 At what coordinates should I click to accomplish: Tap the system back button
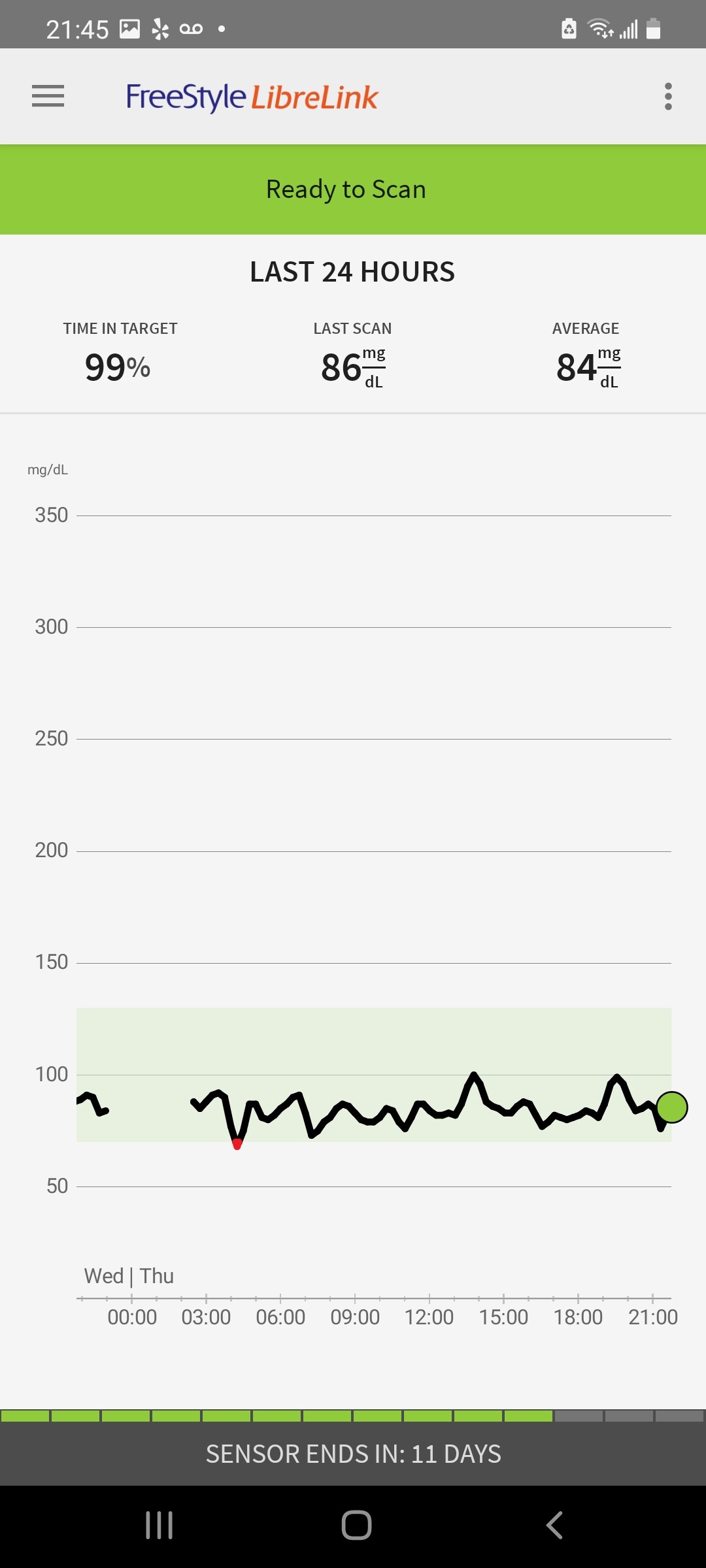click(554, 1526)
